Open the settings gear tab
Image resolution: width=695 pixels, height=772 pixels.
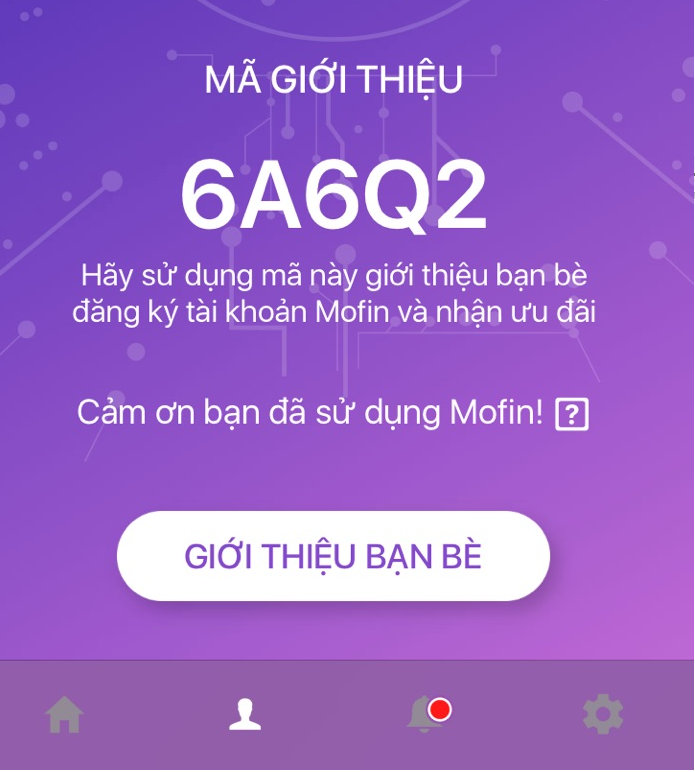(x=603, y=714)
